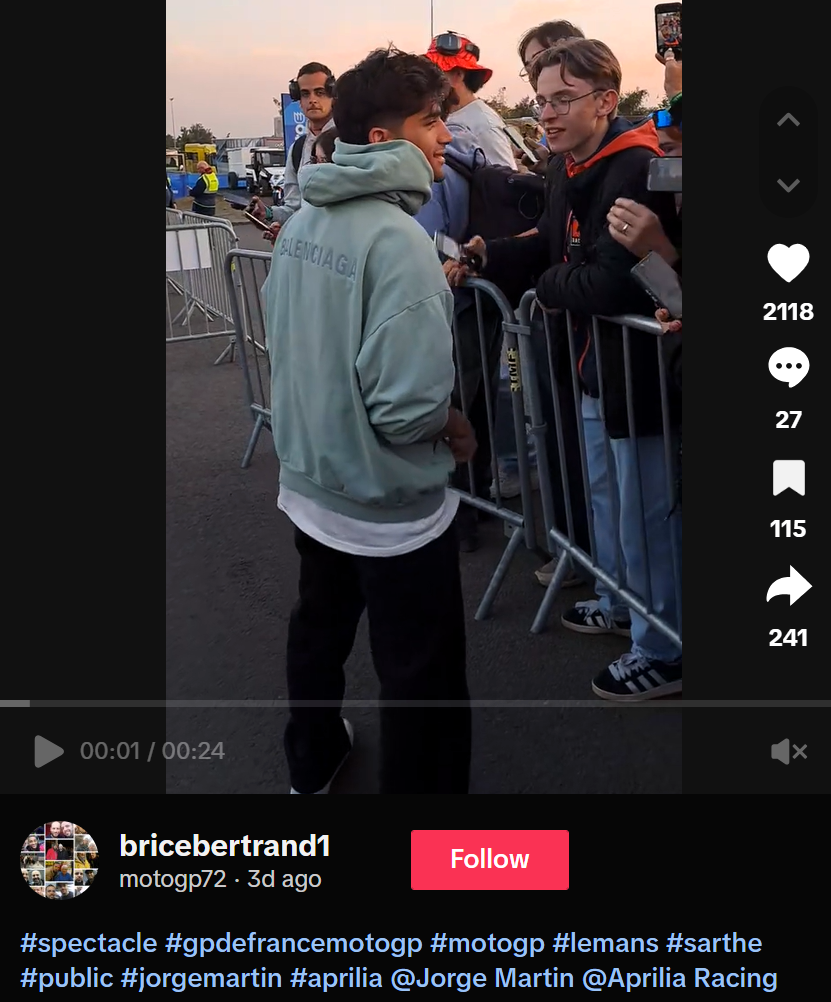Open the #gpdefrancemotogp hashtag
831x1002 pixels.
click(293, 943)
